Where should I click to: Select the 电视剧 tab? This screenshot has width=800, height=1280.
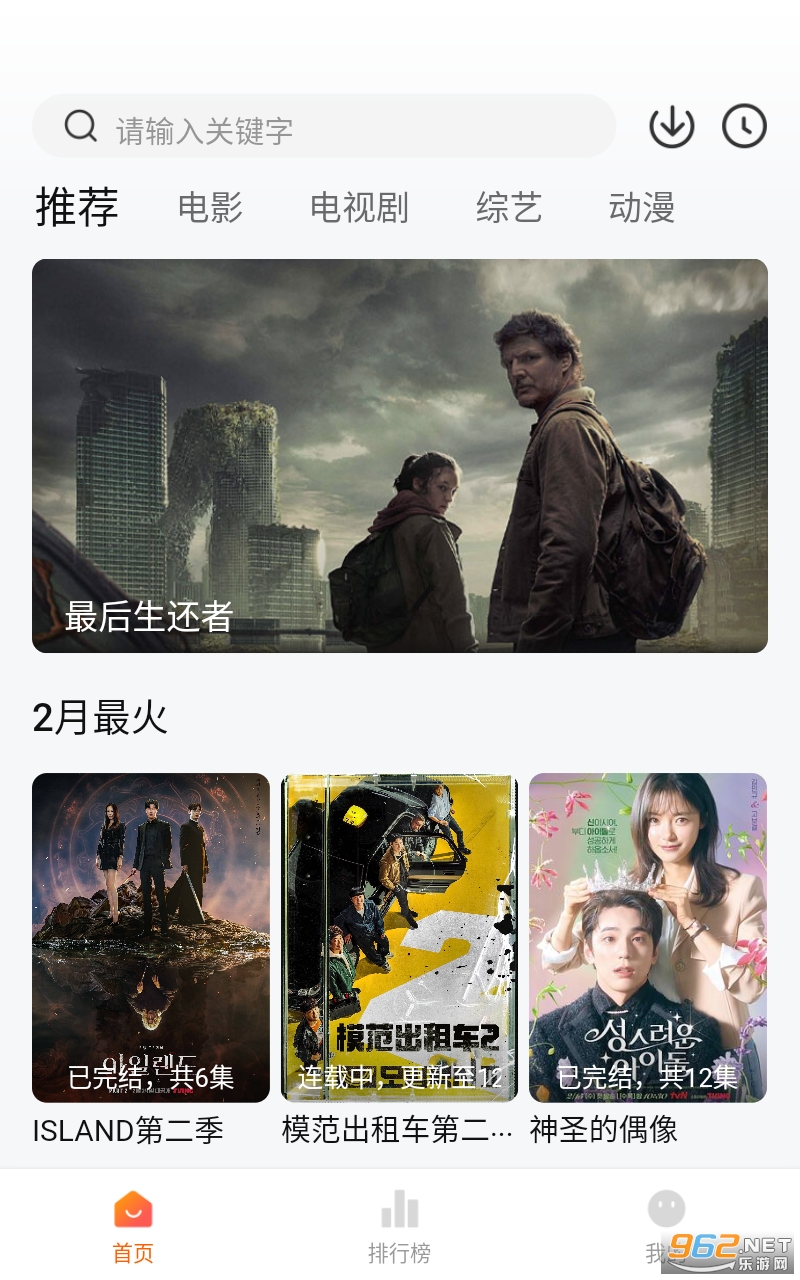tap(359, 208)
